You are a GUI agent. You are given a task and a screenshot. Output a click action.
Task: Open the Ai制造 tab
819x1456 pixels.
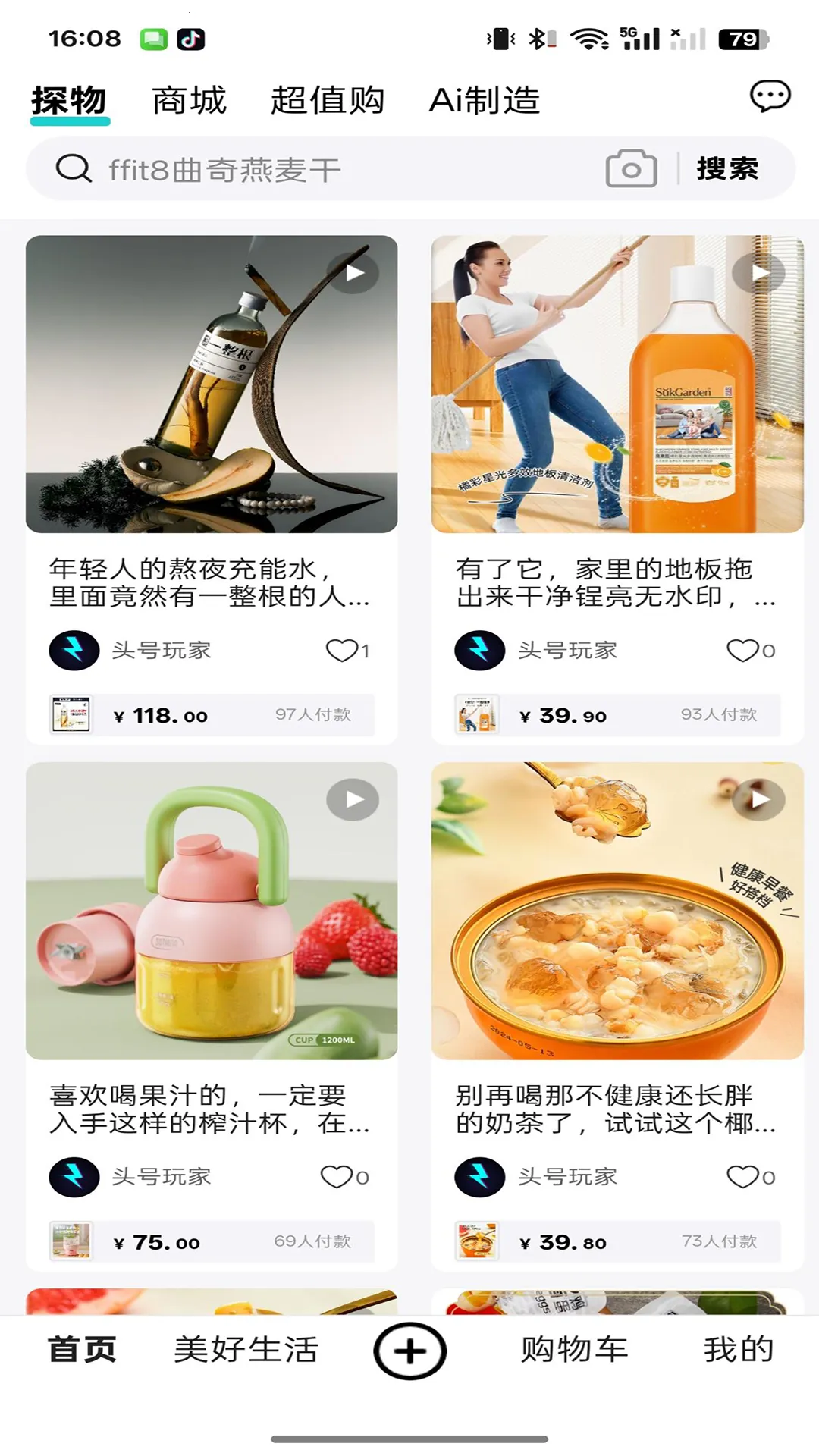click(x=485, y=100)
